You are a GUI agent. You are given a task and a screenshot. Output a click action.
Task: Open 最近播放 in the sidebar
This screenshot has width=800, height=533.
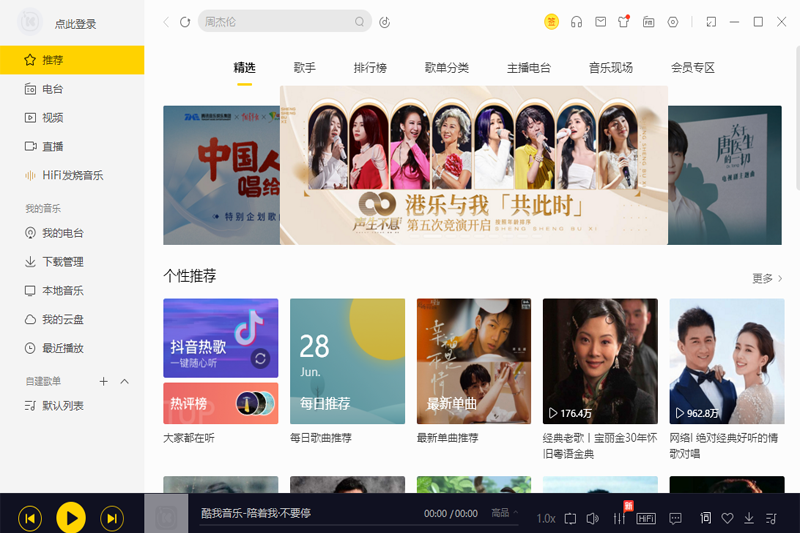click(x=62, y=348)
